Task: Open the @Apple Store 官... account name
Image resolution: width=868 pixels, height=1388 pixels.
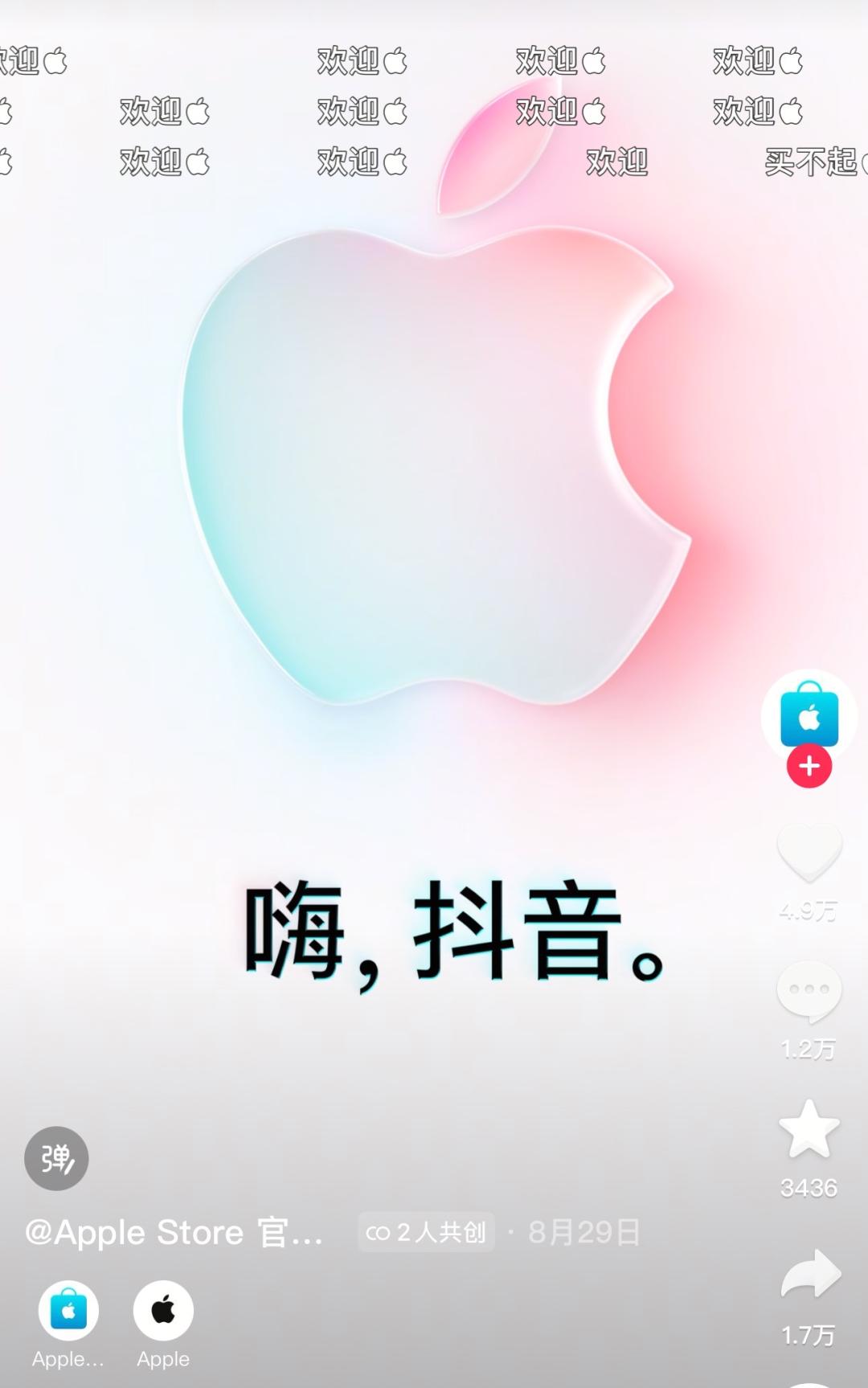Action: (174, 1232)
